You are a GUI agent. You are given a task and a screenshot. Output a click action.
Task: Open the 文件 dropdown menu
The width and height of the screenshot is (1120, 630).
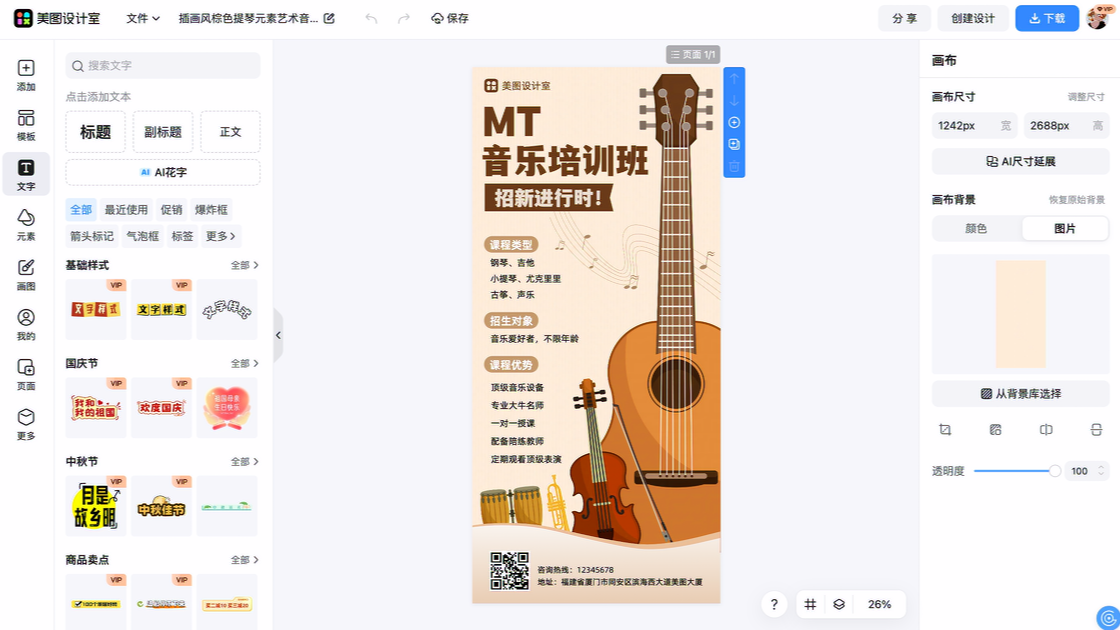tap(143, 18)
